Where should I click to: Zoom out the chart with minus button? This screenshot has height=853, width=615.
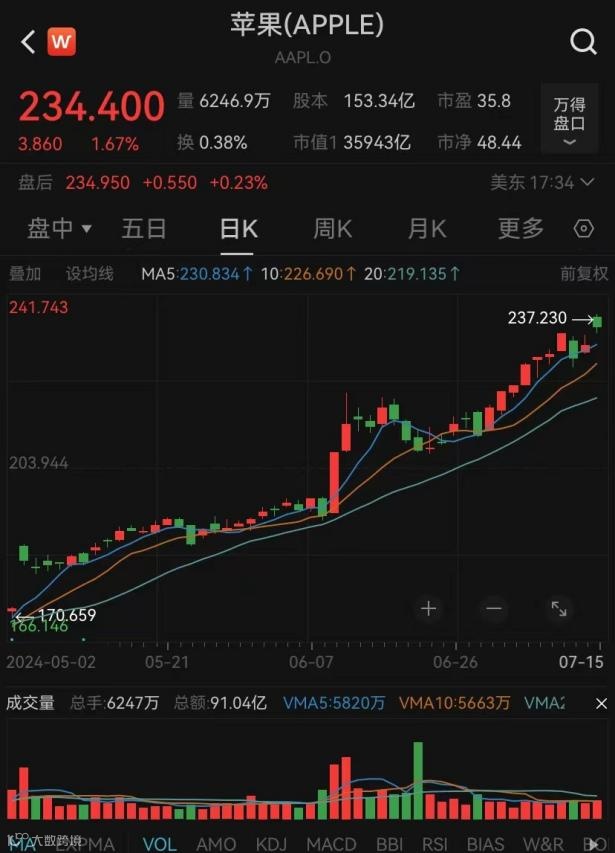click(493, 608)
